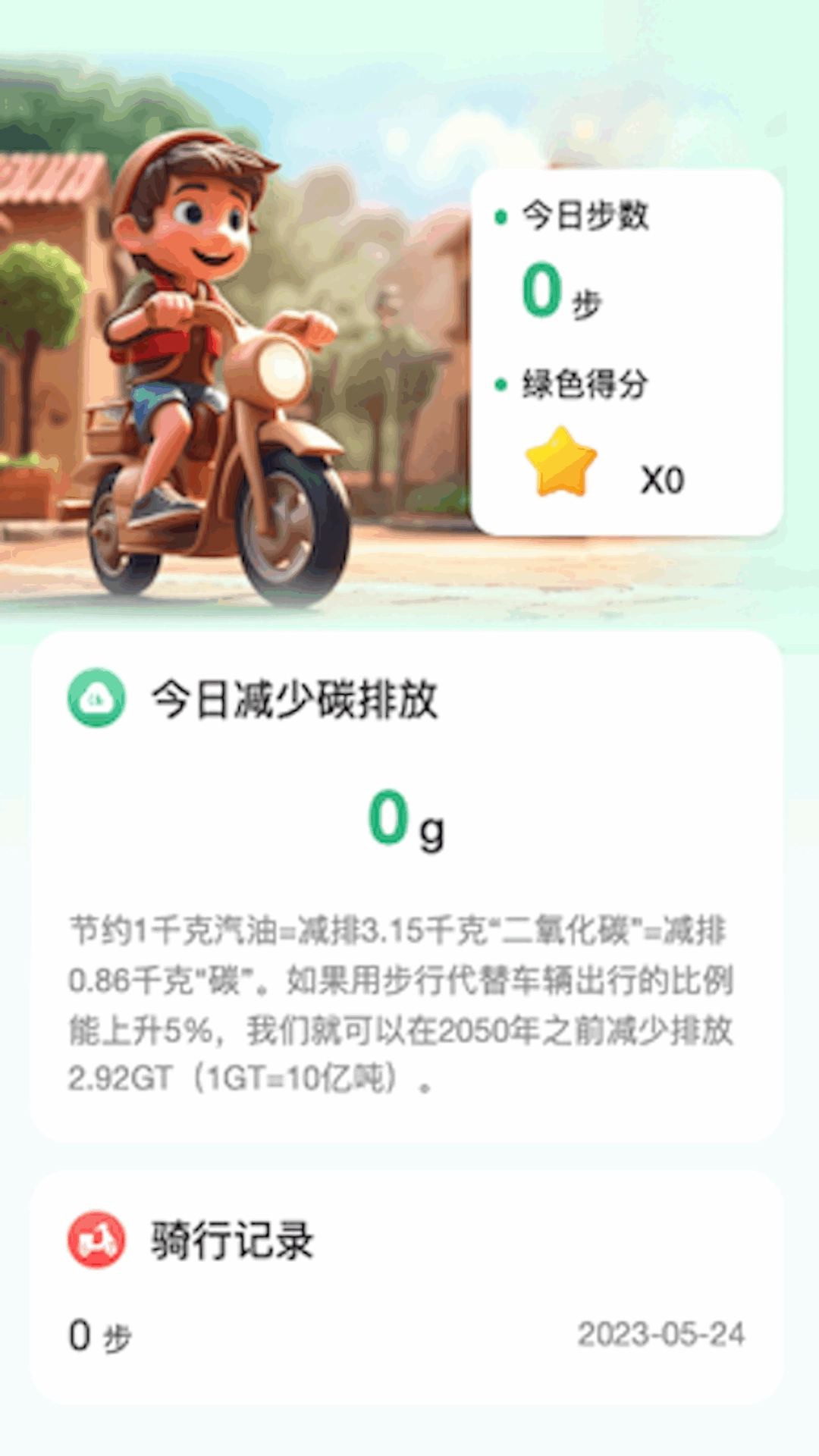This screenshot has width=819, height=1456.
Task: Click the green bullet dot before 今日步数
Action: 500,216
